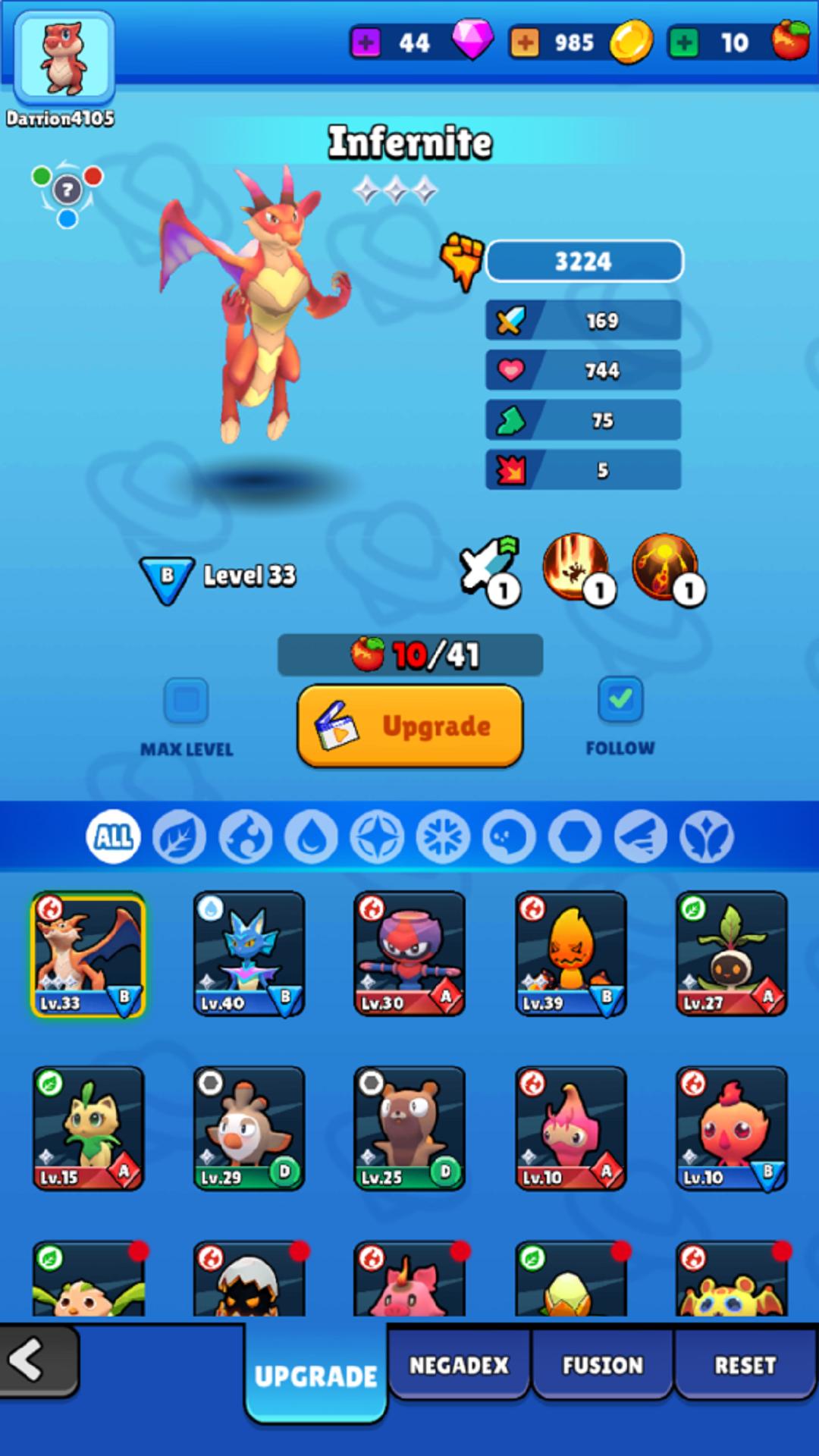Switch to the Fusion tab
The width and height of the screenshot is (819, 1456).
(x=602, y=1365)
